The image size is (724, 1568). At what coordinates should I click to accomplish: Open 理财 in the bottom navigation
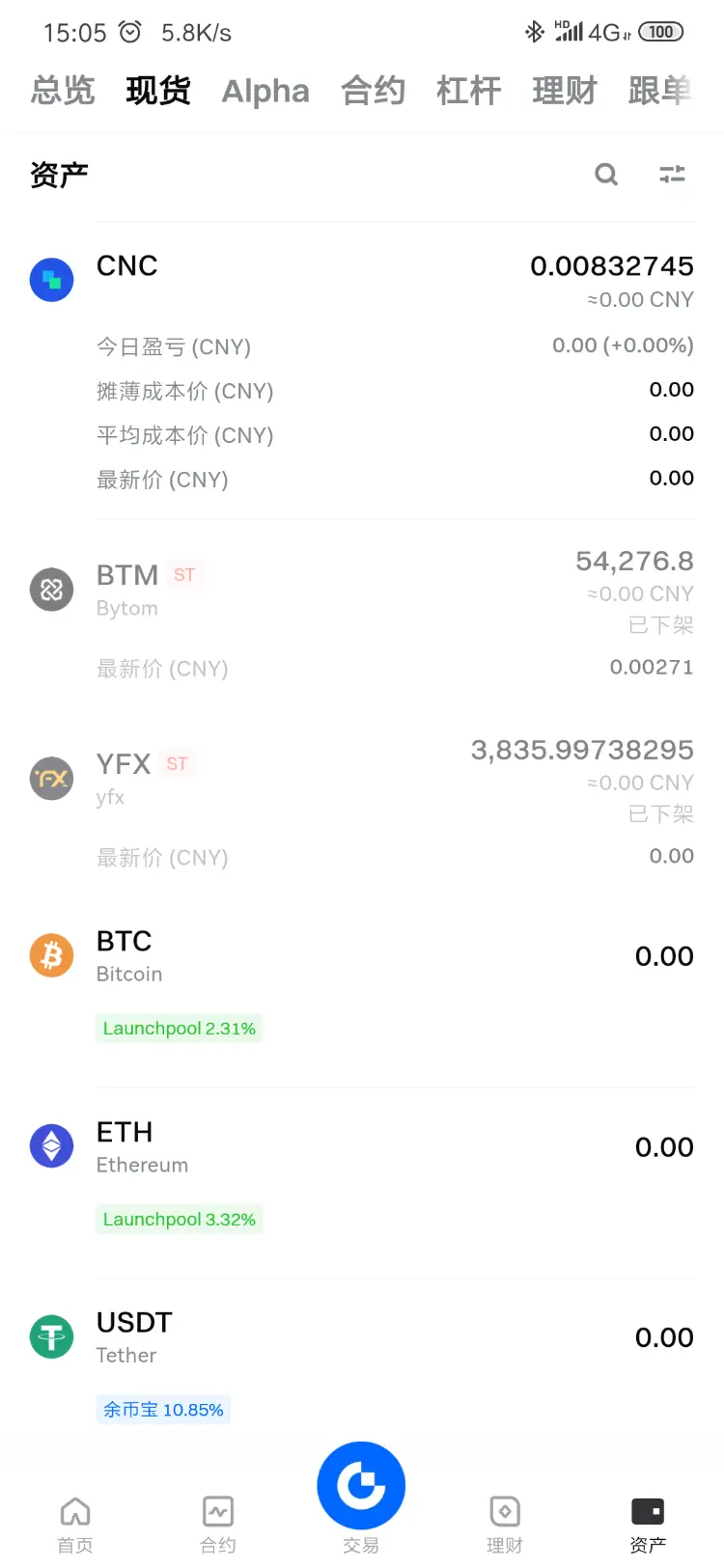coord(505,1524)
